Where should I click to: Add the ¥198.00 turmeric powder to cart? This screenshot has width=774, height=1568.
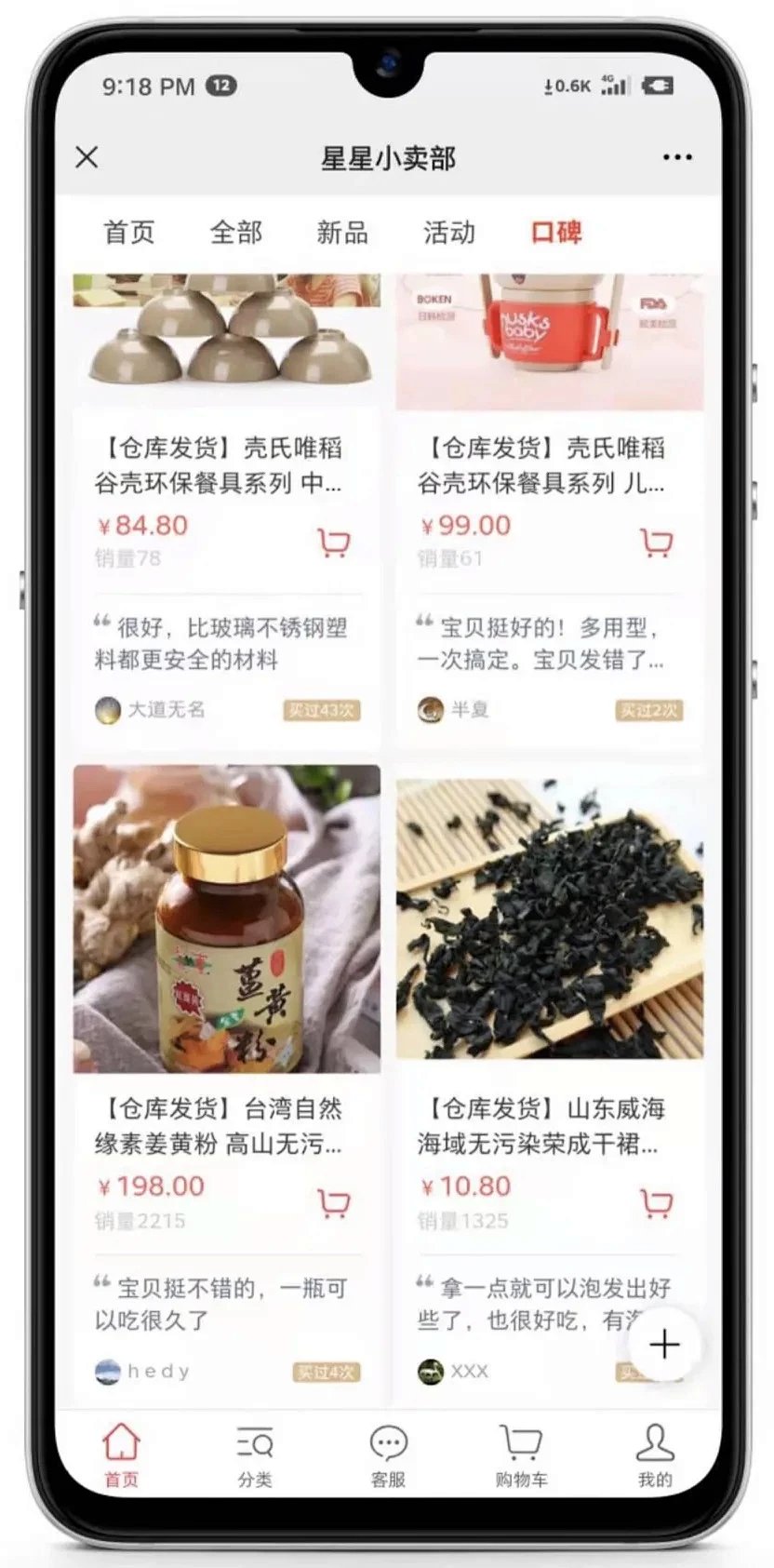coord(333,1203)
